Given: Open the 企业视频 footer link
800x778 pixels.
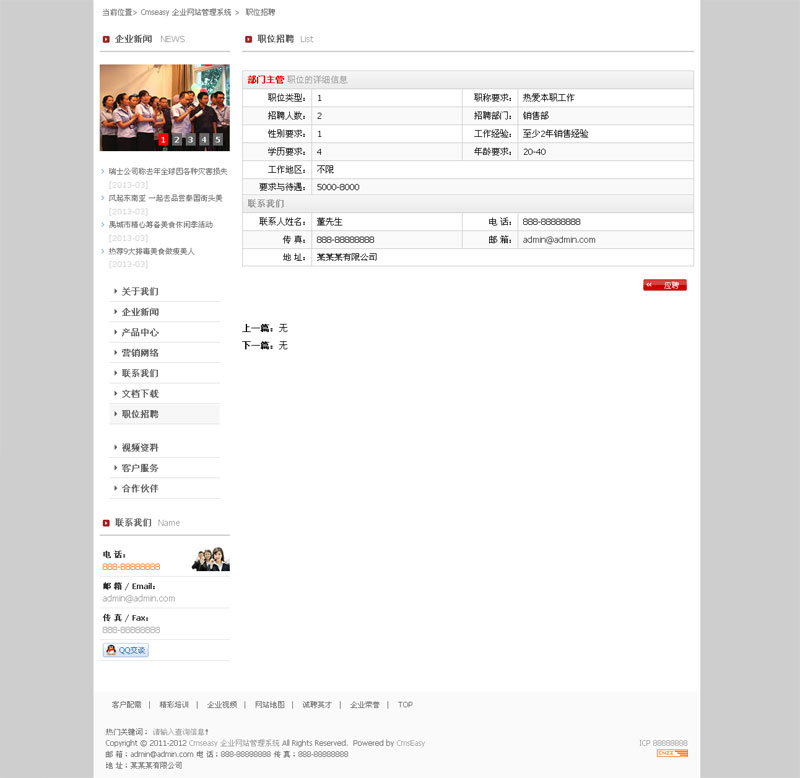Looking at the screenshot, I should 222,705.
